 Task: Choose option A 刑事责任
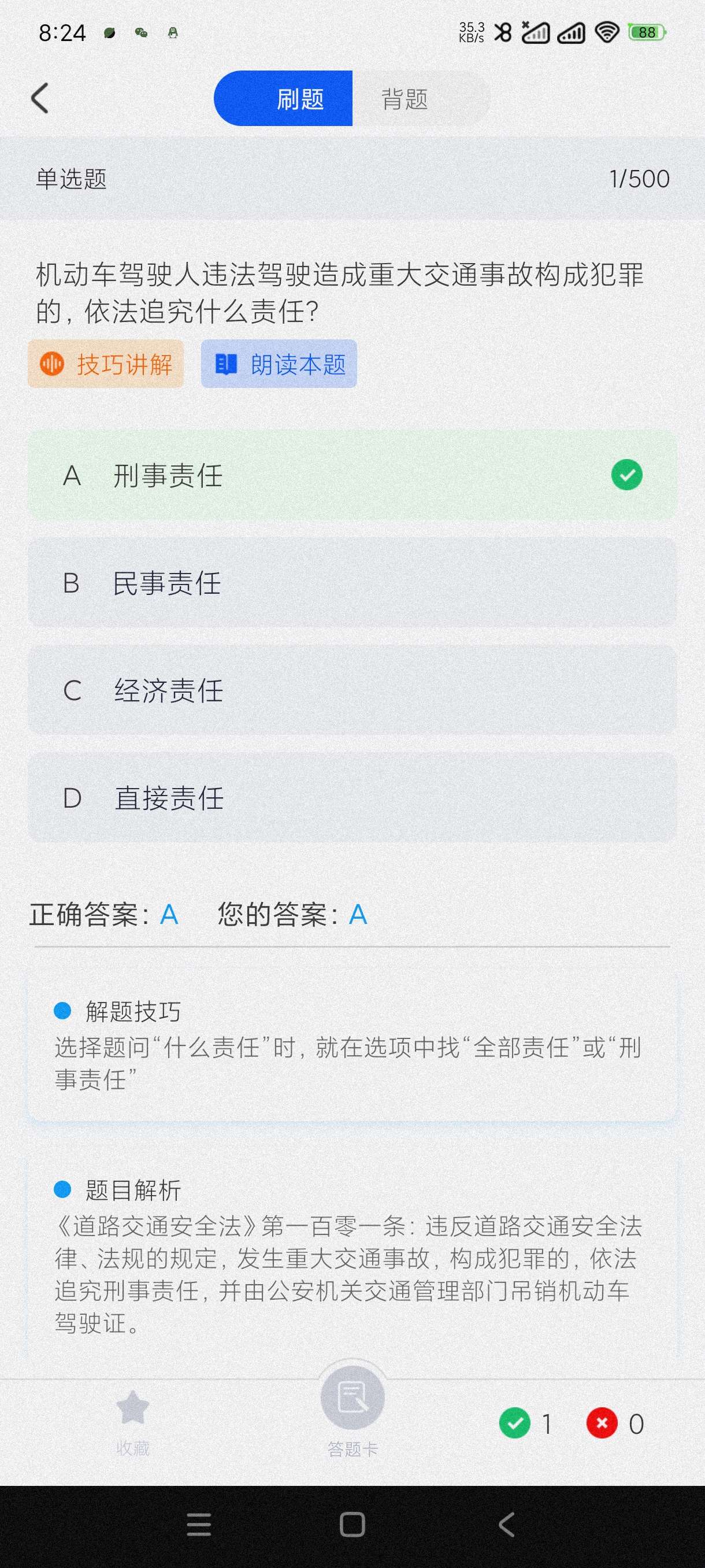tap(351, 475)
